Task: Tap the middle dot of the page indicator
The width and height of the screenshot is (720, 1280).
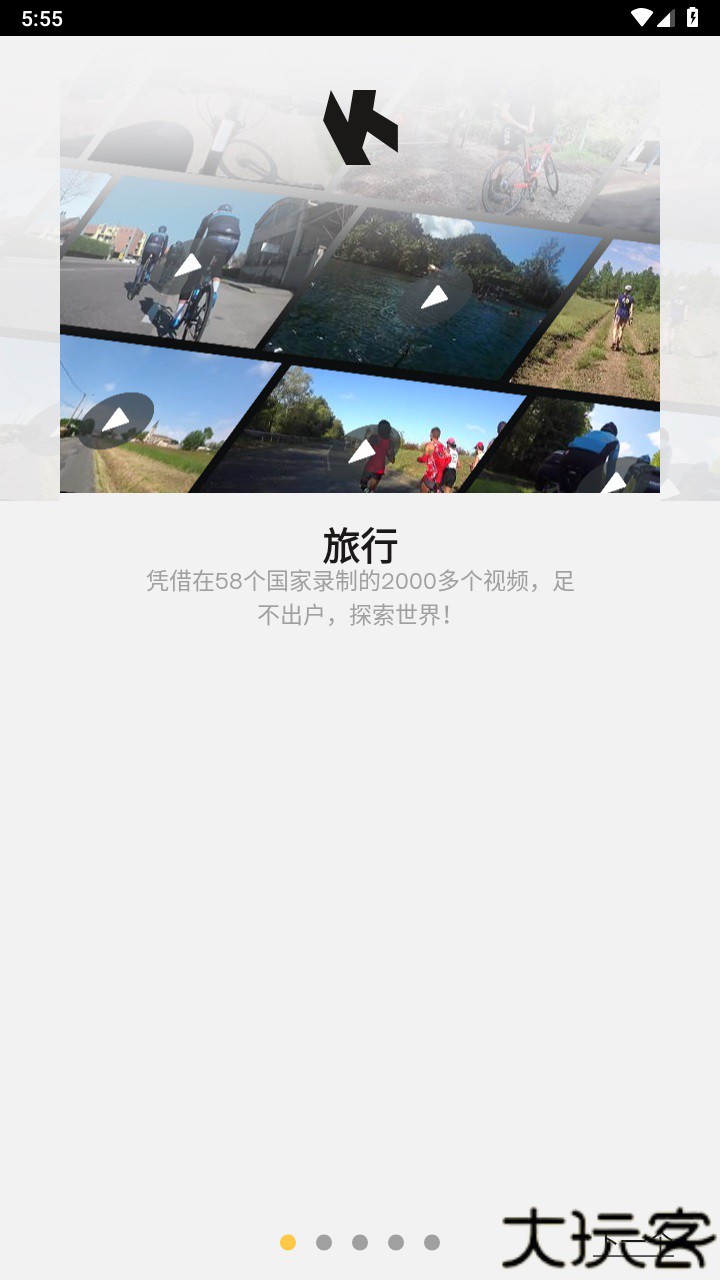Action: point(358,1242)
